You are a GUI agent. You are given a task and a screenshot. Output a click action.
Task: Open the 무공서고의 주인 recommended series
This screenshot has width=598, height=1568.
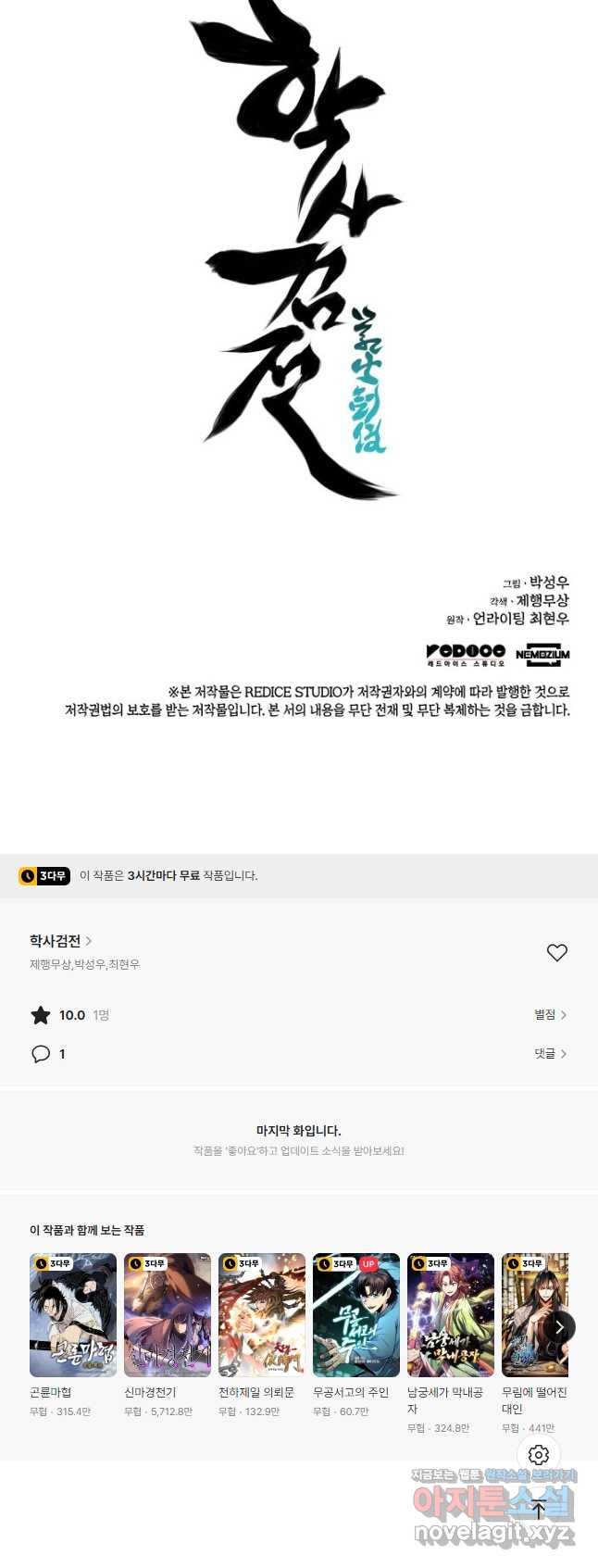[x=356, y=1314]
